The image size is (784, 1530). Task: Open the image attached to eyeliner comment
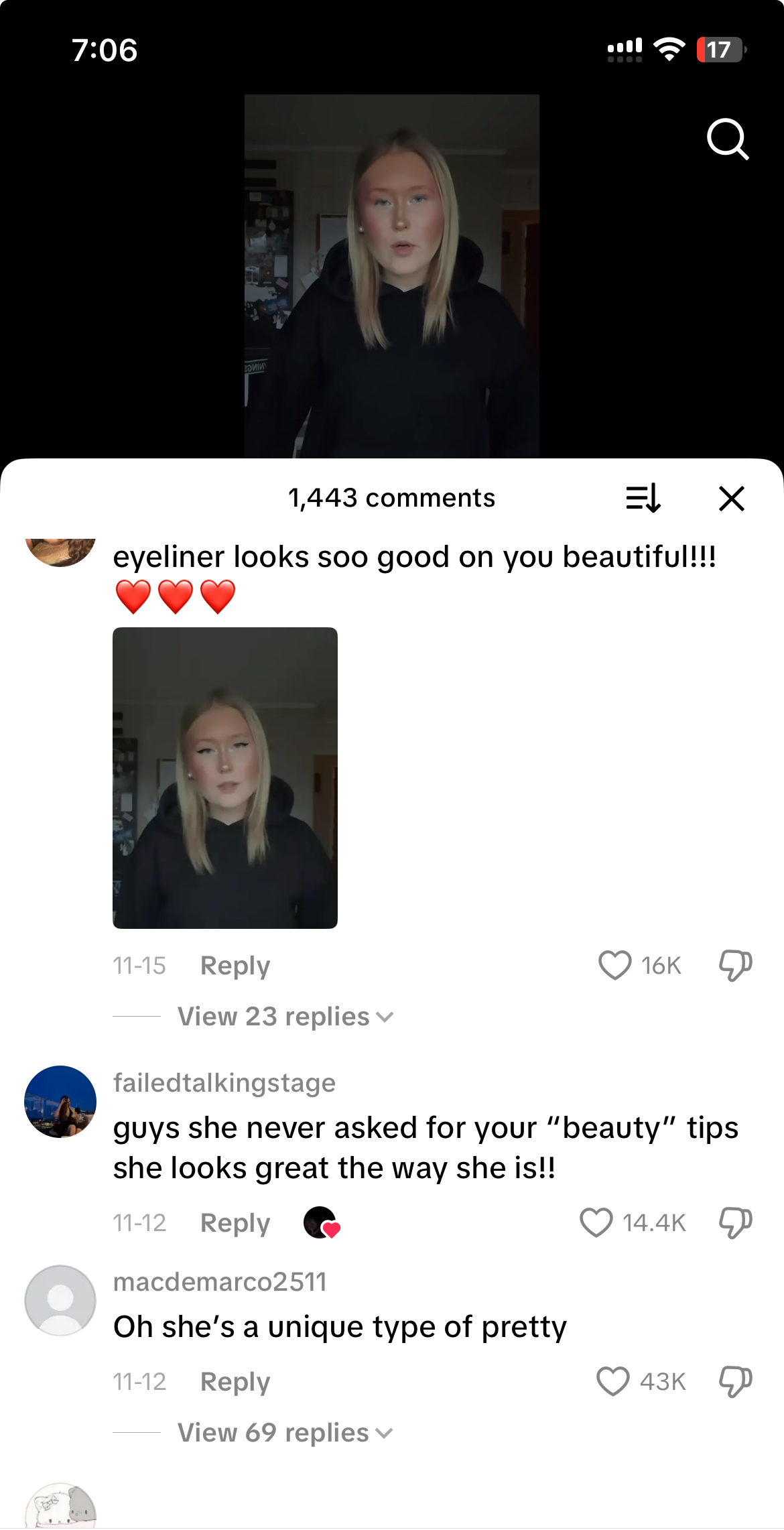coord(225,777)
